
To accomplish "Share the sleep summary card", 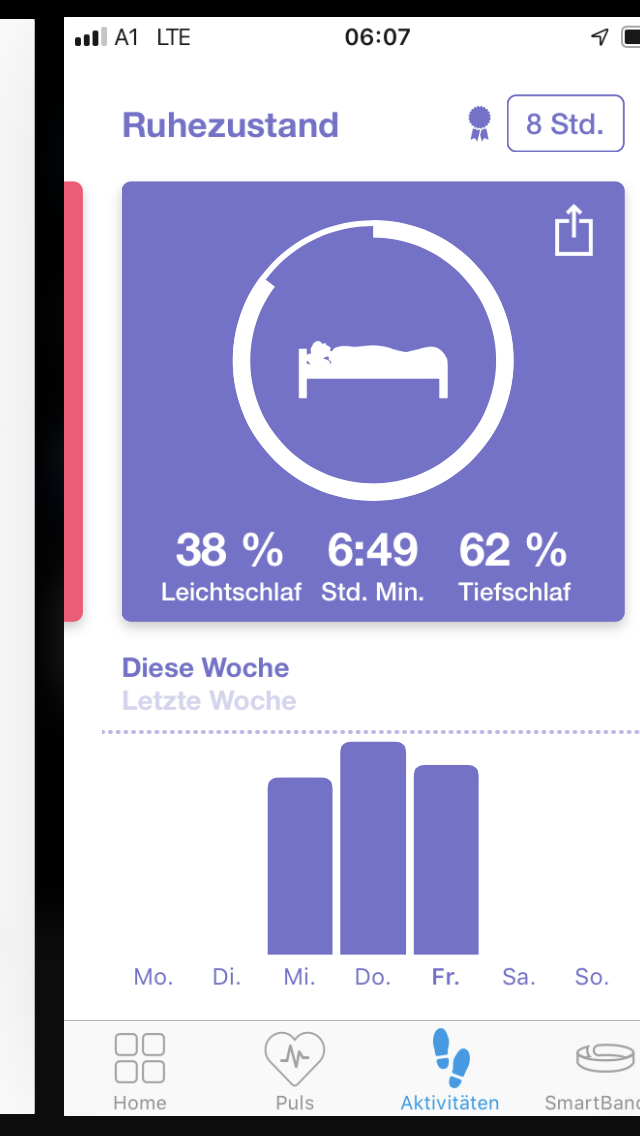I will point(574,231).
